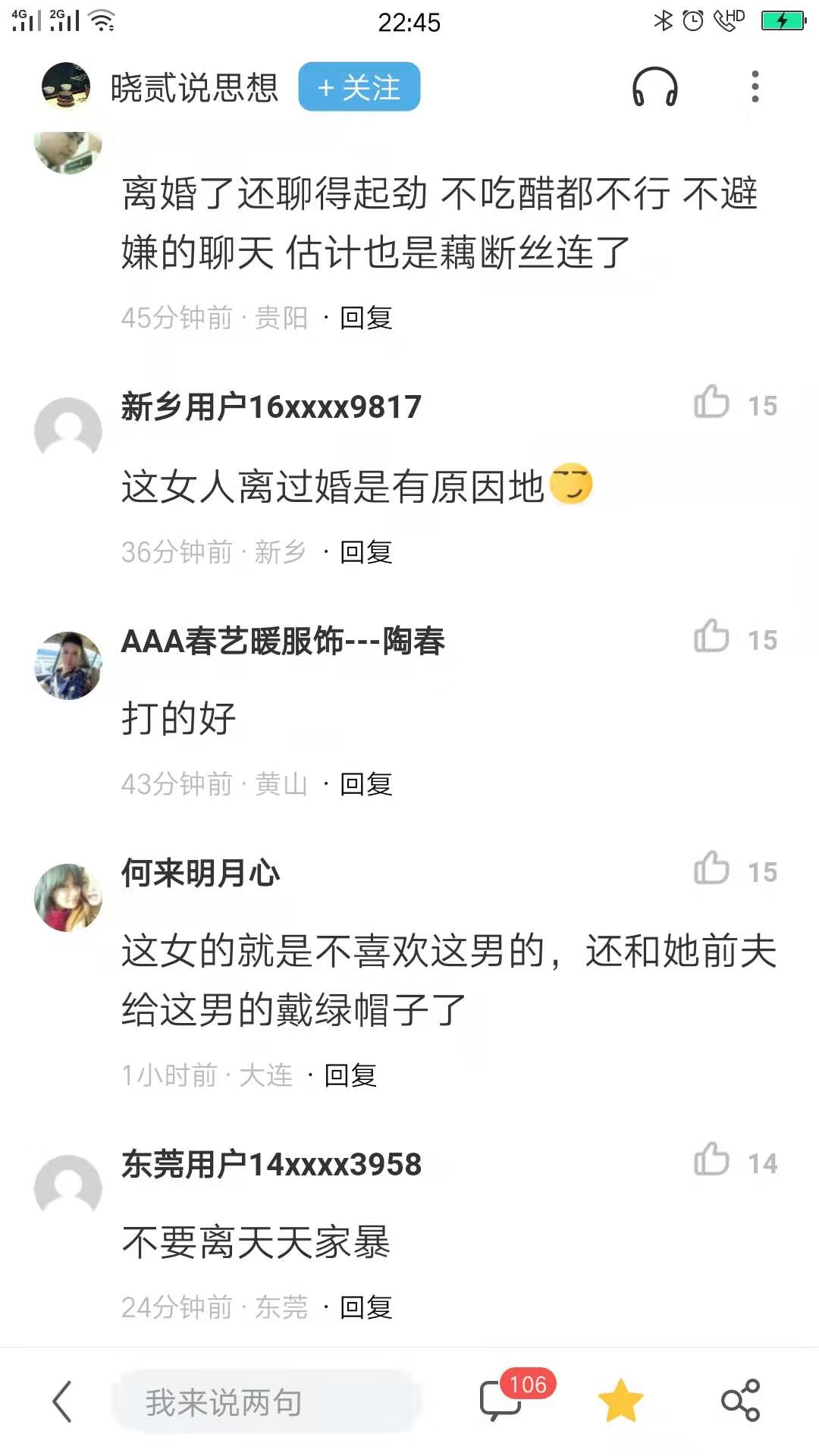Screen dimensions: 819x1456
Task: Like the comment by AAA春艺暖服饰---陶春
Action: coord(712,638)
